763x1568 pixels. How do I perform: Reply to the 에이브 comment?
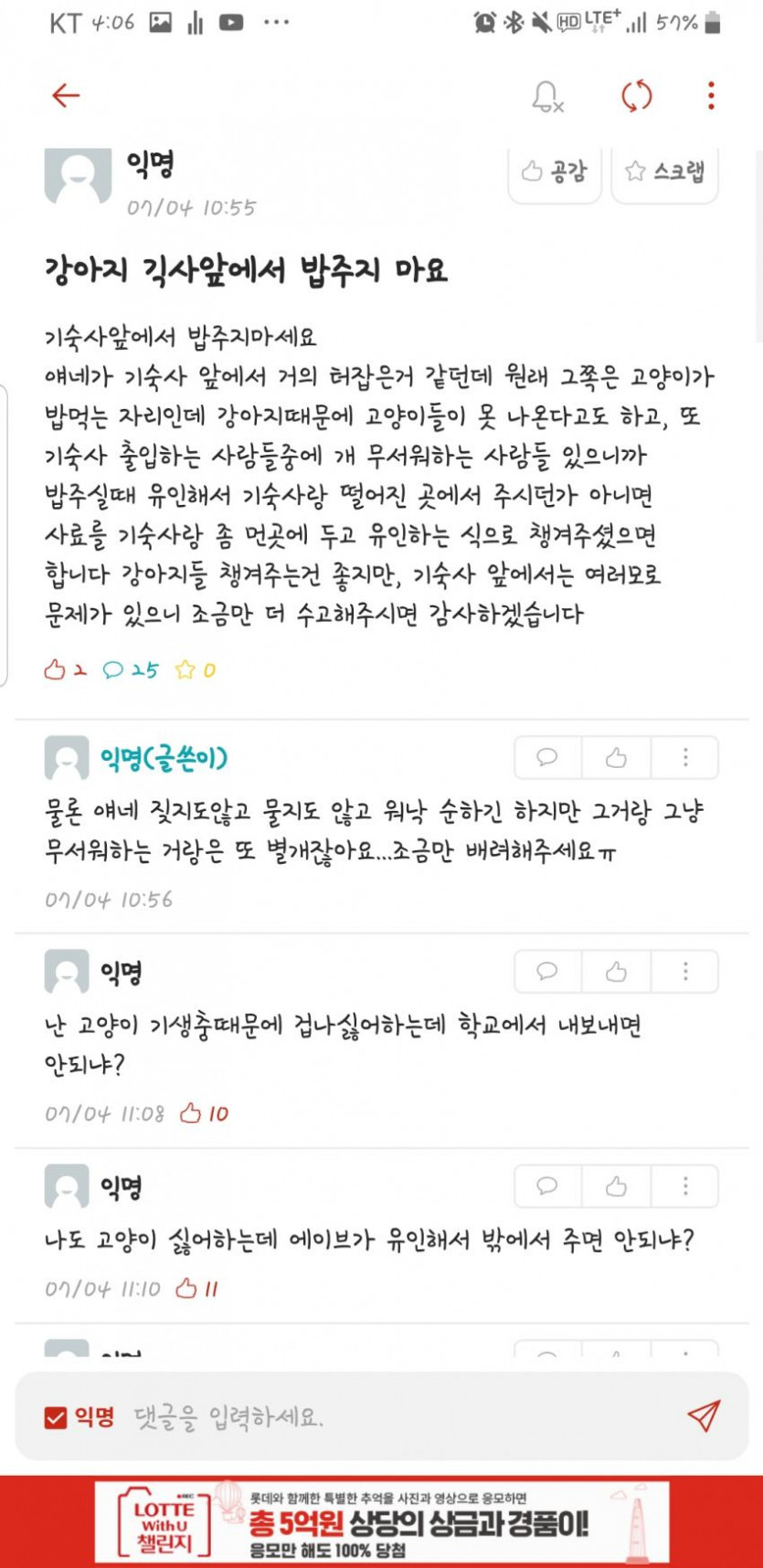(x=547, y=1185)
